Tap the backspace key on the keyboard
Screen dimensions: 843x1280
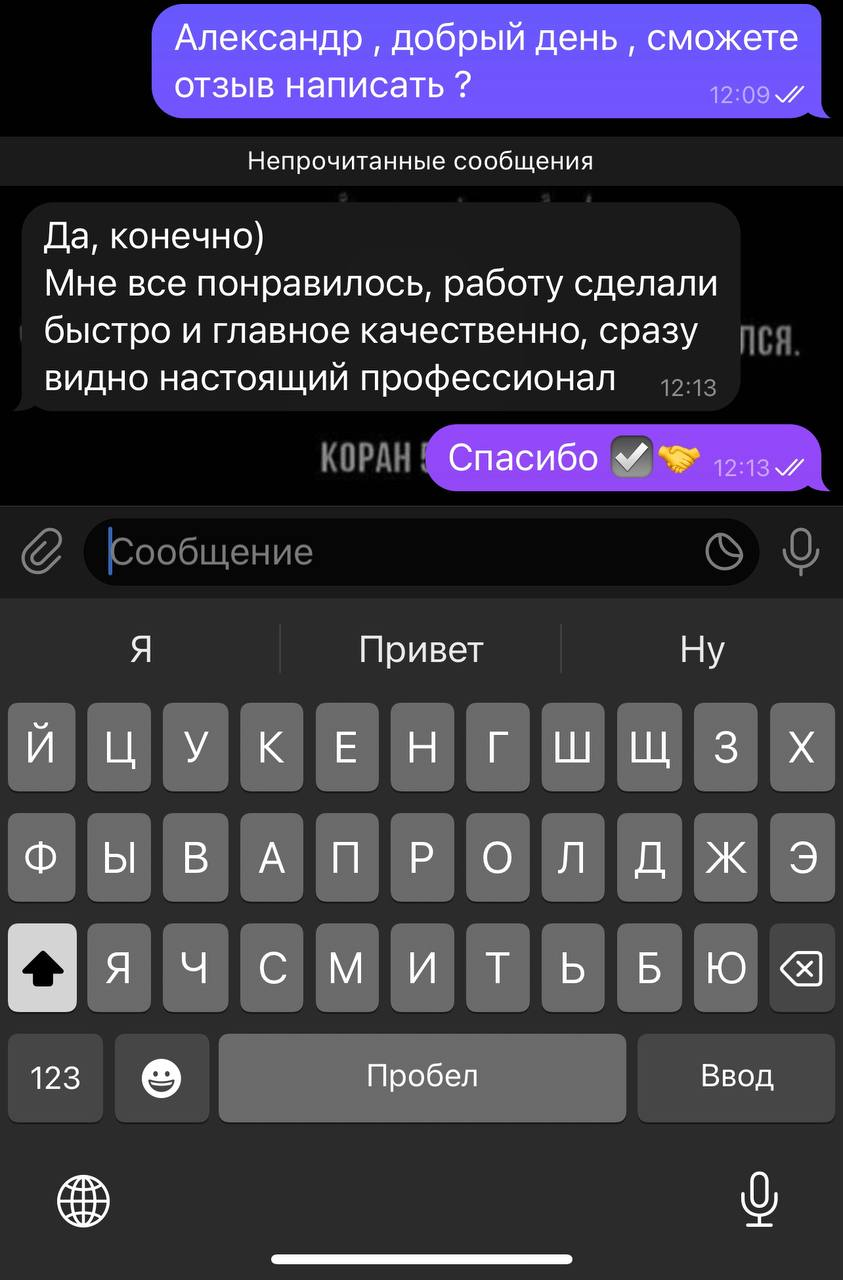[801, 968]
